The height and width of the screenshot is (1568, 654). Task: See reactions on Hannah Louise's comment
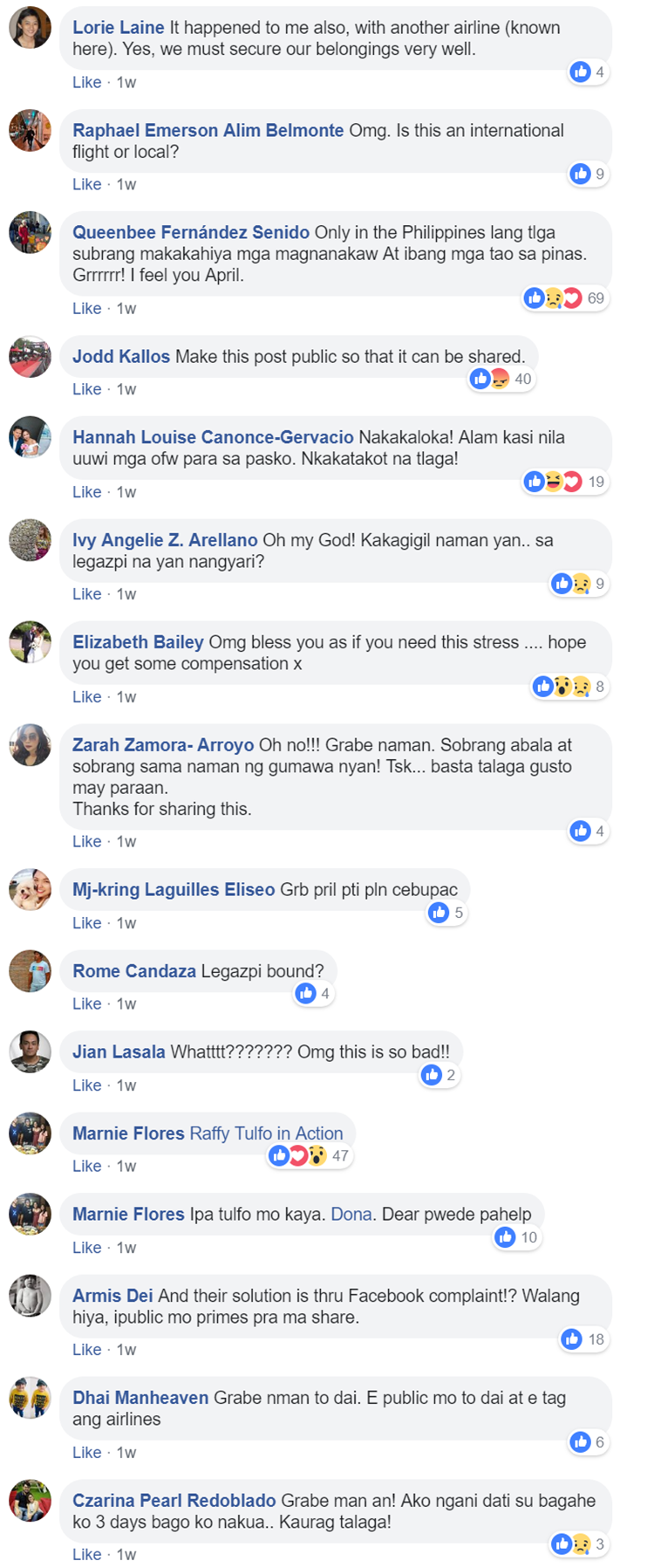(x=565, y=482)
